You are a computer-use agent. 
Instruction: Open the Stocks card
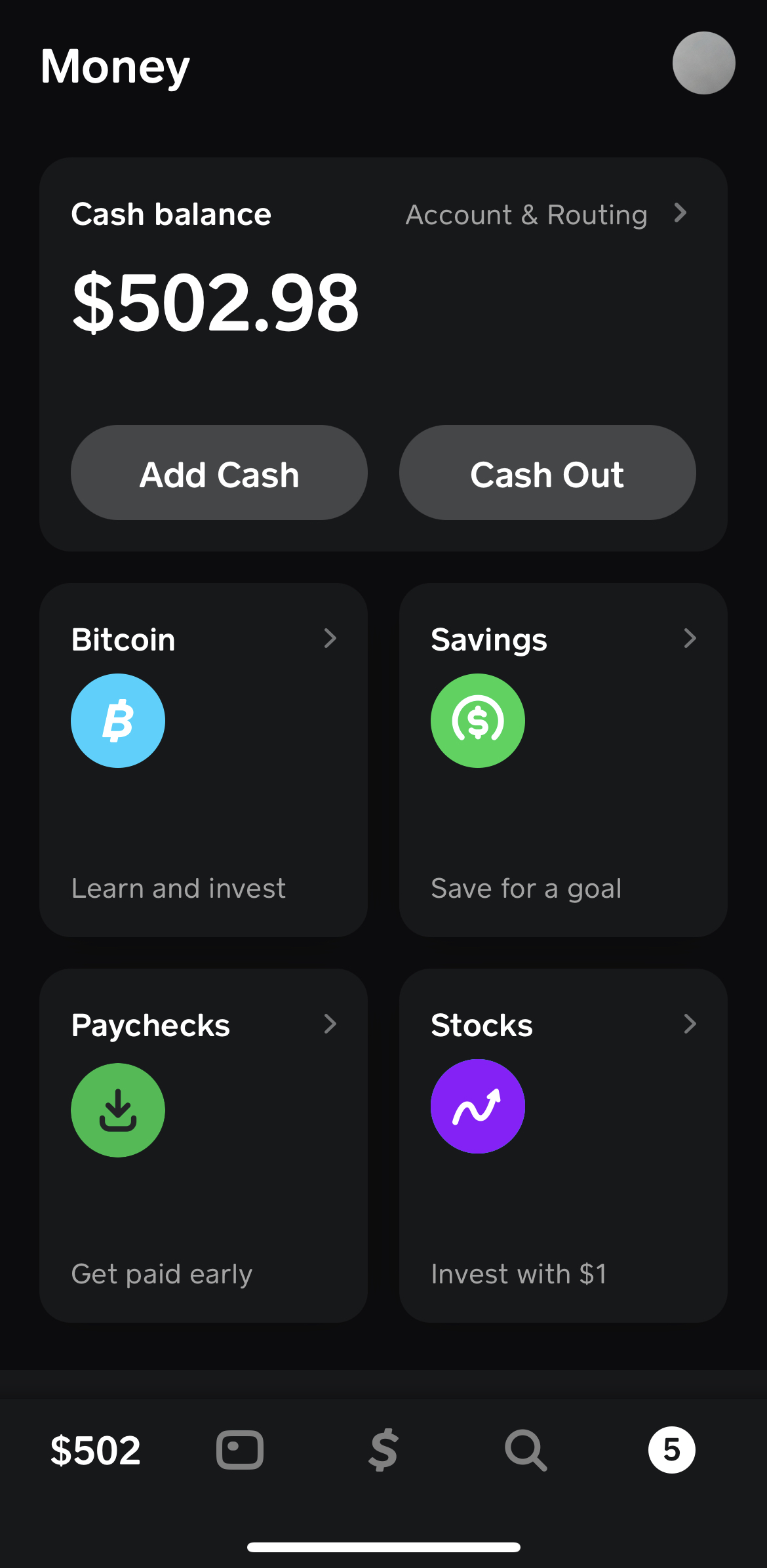[563, 1145]
